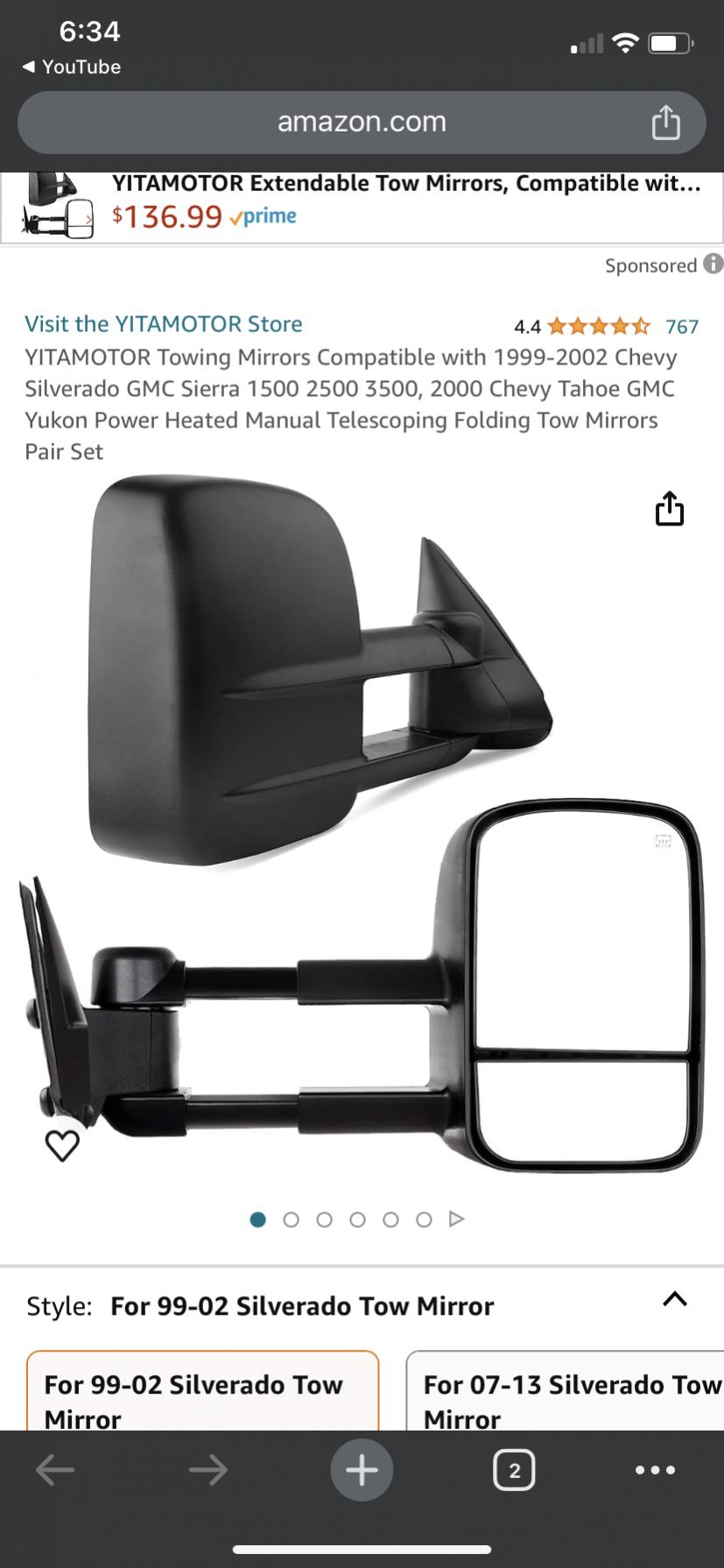Collapse the Style options chevron
The image size is (724, 1568).
[x=674, y=1299]
